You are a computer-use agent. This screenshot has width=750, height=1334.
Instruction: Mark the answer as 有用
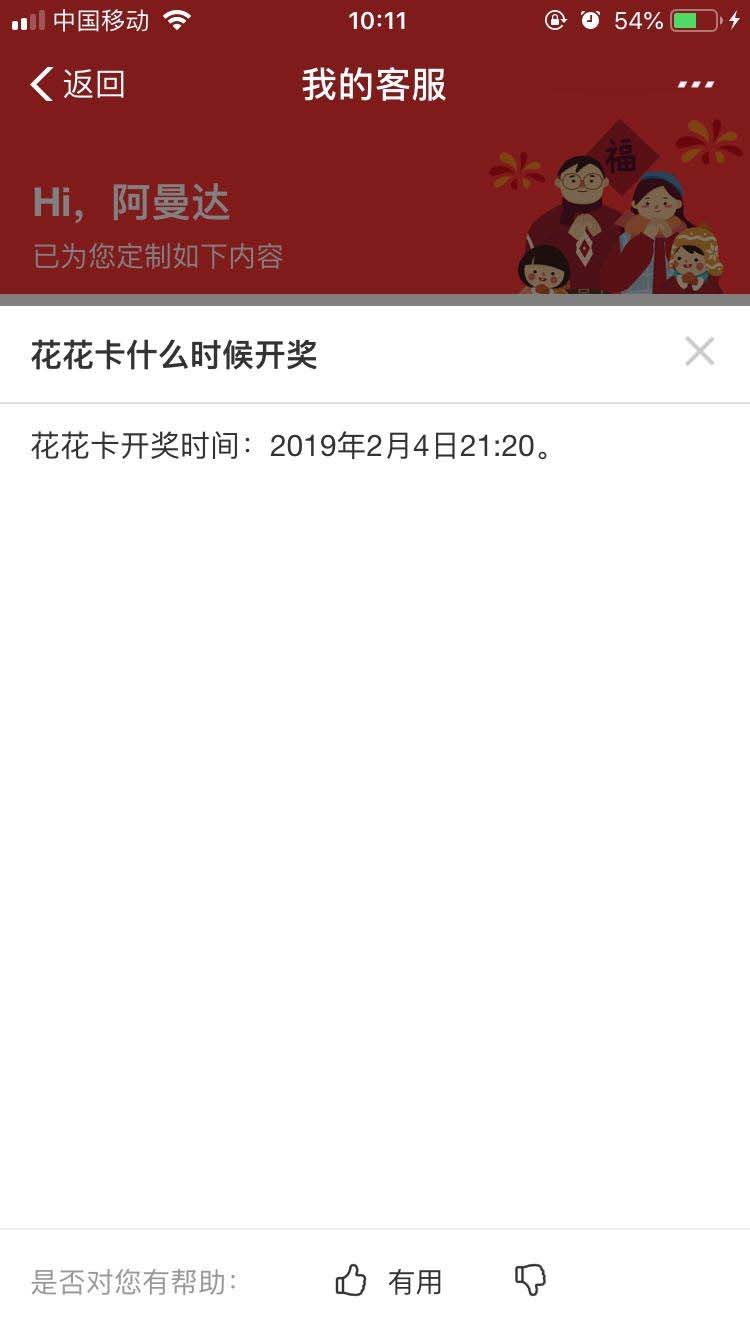388,1281
